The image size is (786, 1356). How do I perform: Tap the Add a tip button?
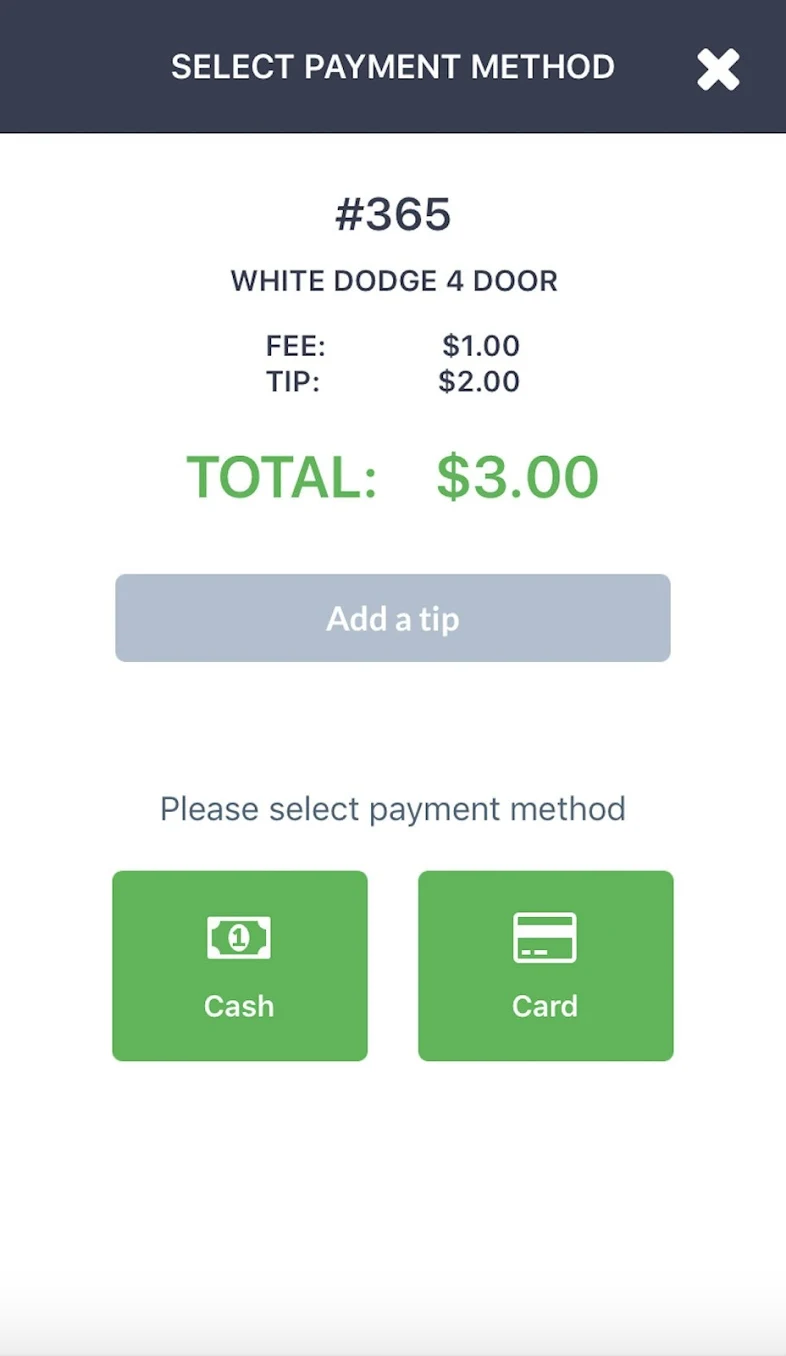click(392, 618)
